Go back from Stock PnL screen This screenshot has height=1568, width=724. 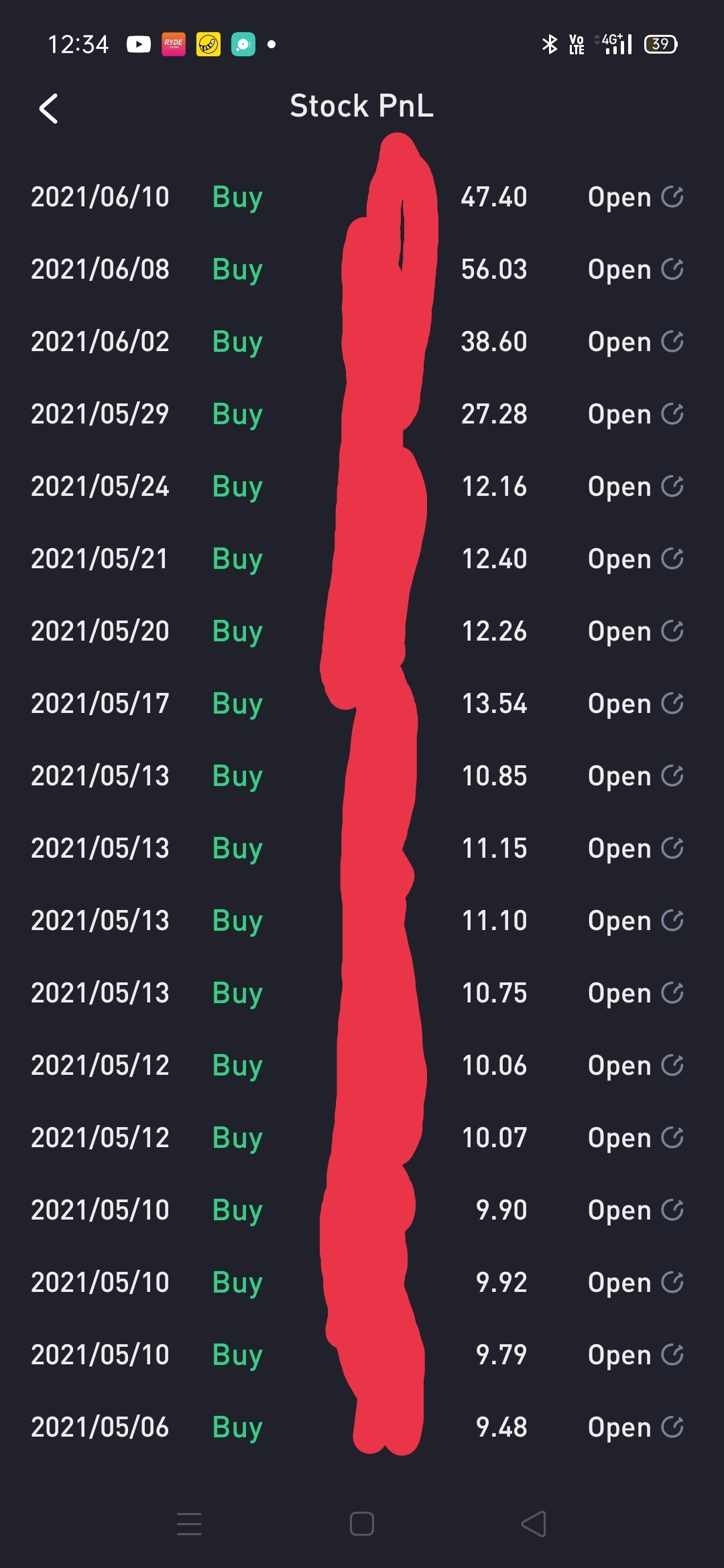[48, 109]
